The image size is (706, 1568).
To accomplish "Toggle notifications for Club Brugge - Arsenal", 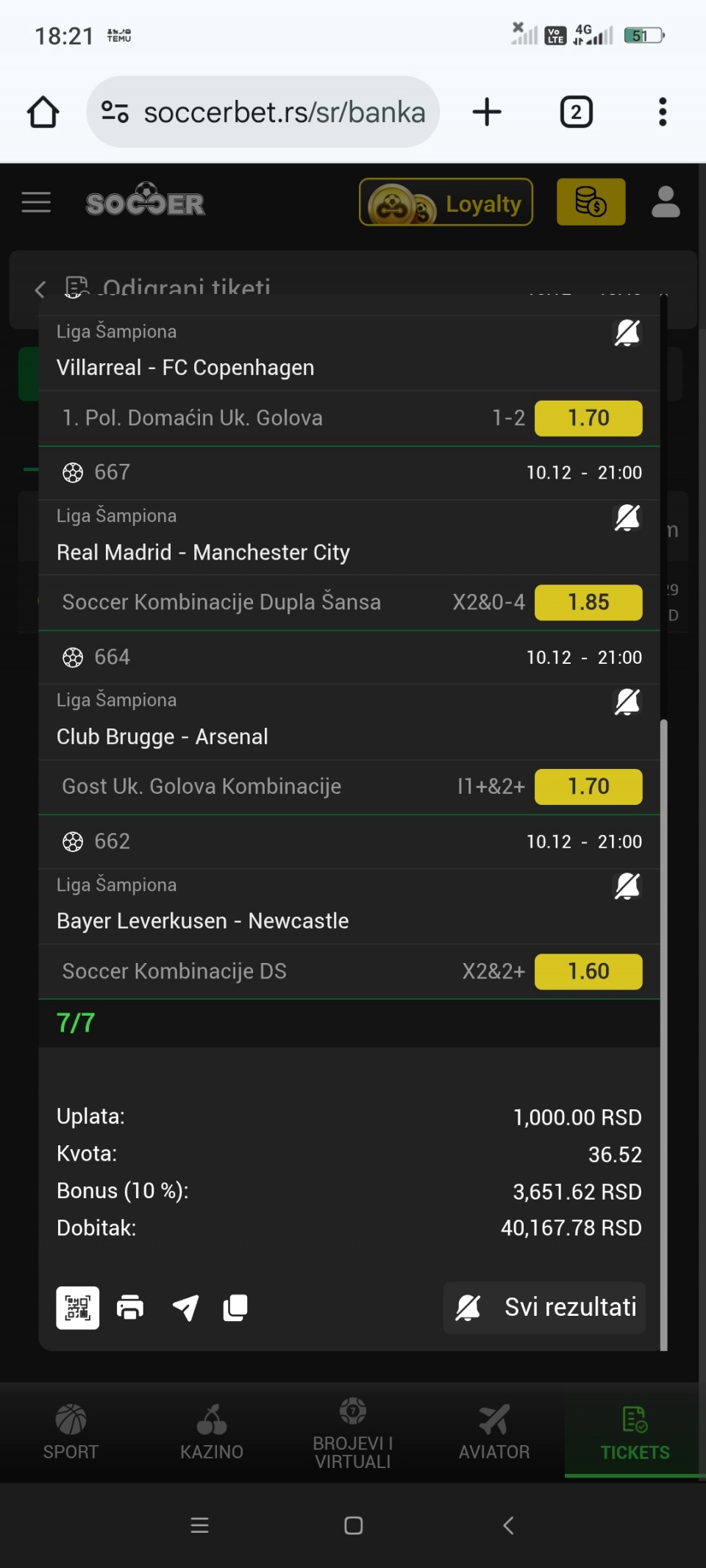I will [627, 702].
